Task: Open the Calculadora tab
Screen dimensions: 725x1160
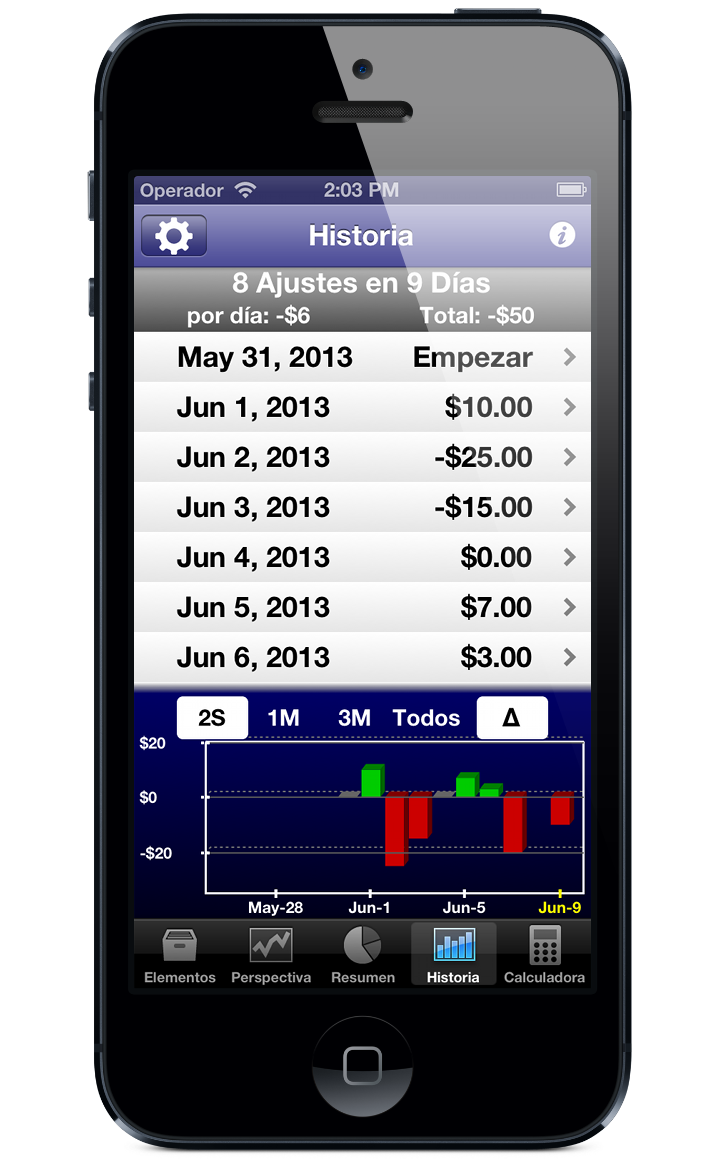Action: (545, 955)
